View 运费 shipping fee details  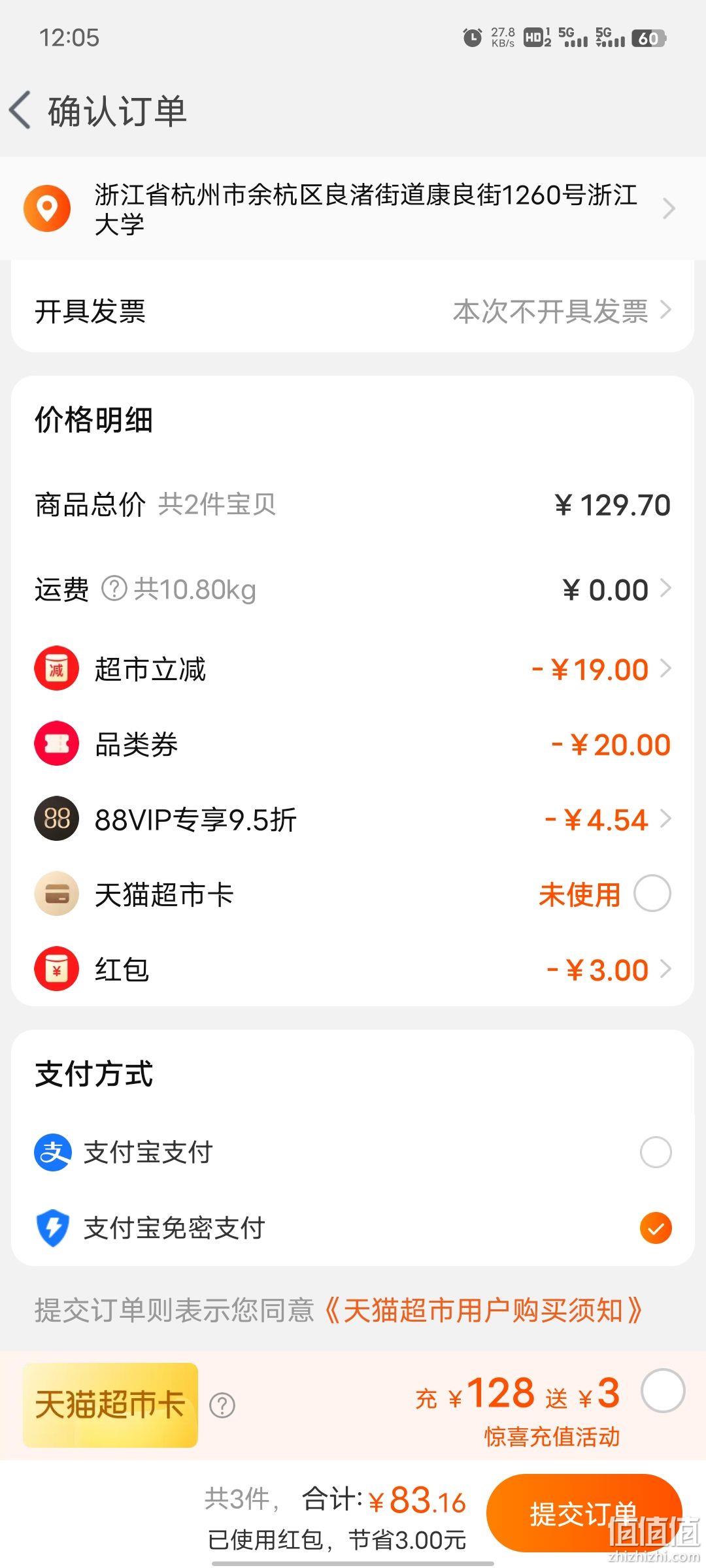point(353,589)
